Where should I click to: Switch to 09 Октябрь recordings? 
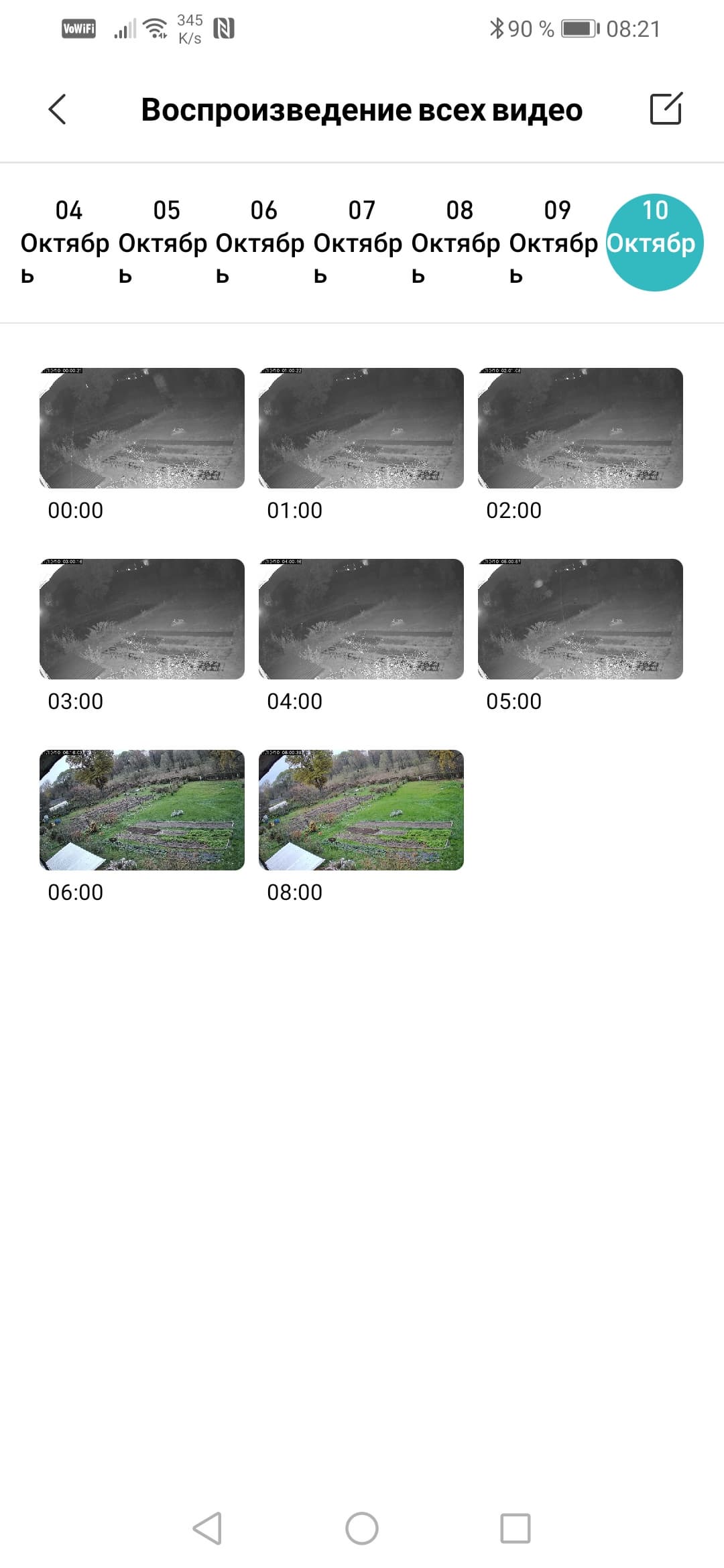(554, 241)
